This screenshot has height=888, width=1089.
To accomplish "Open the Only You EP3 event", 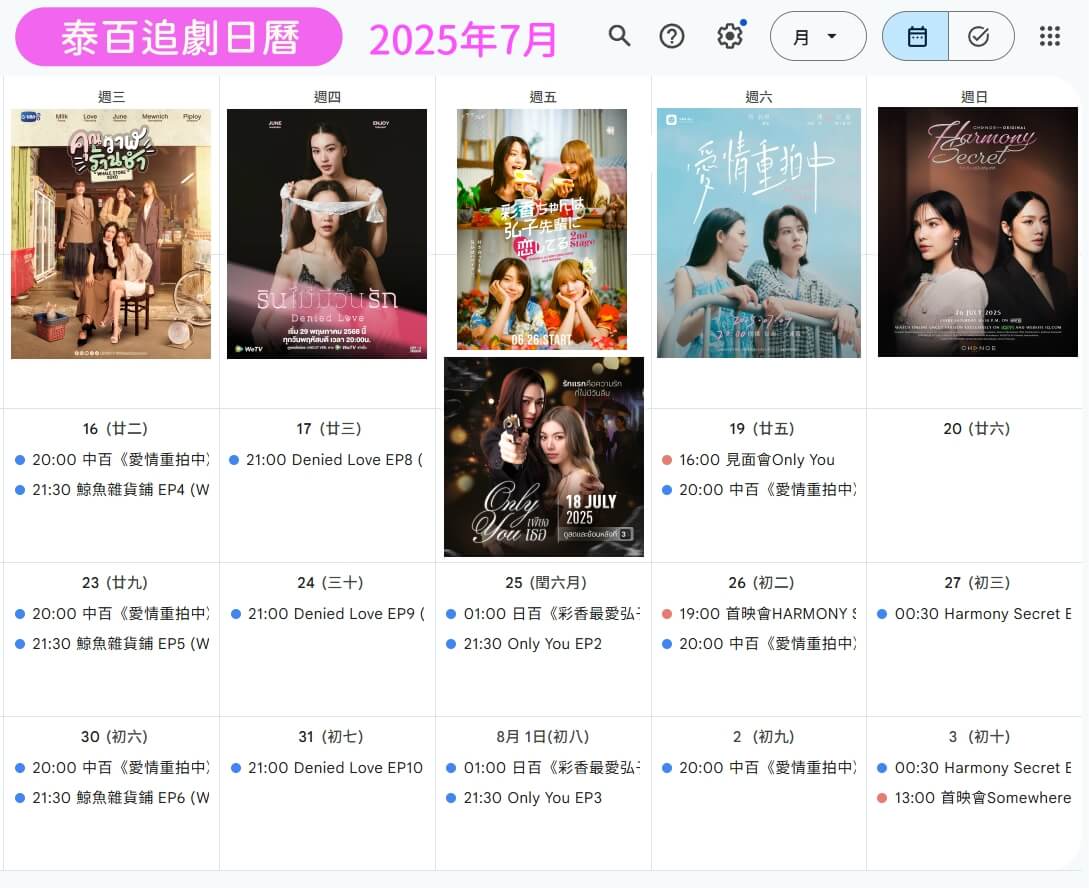I will tap(532, 798).
